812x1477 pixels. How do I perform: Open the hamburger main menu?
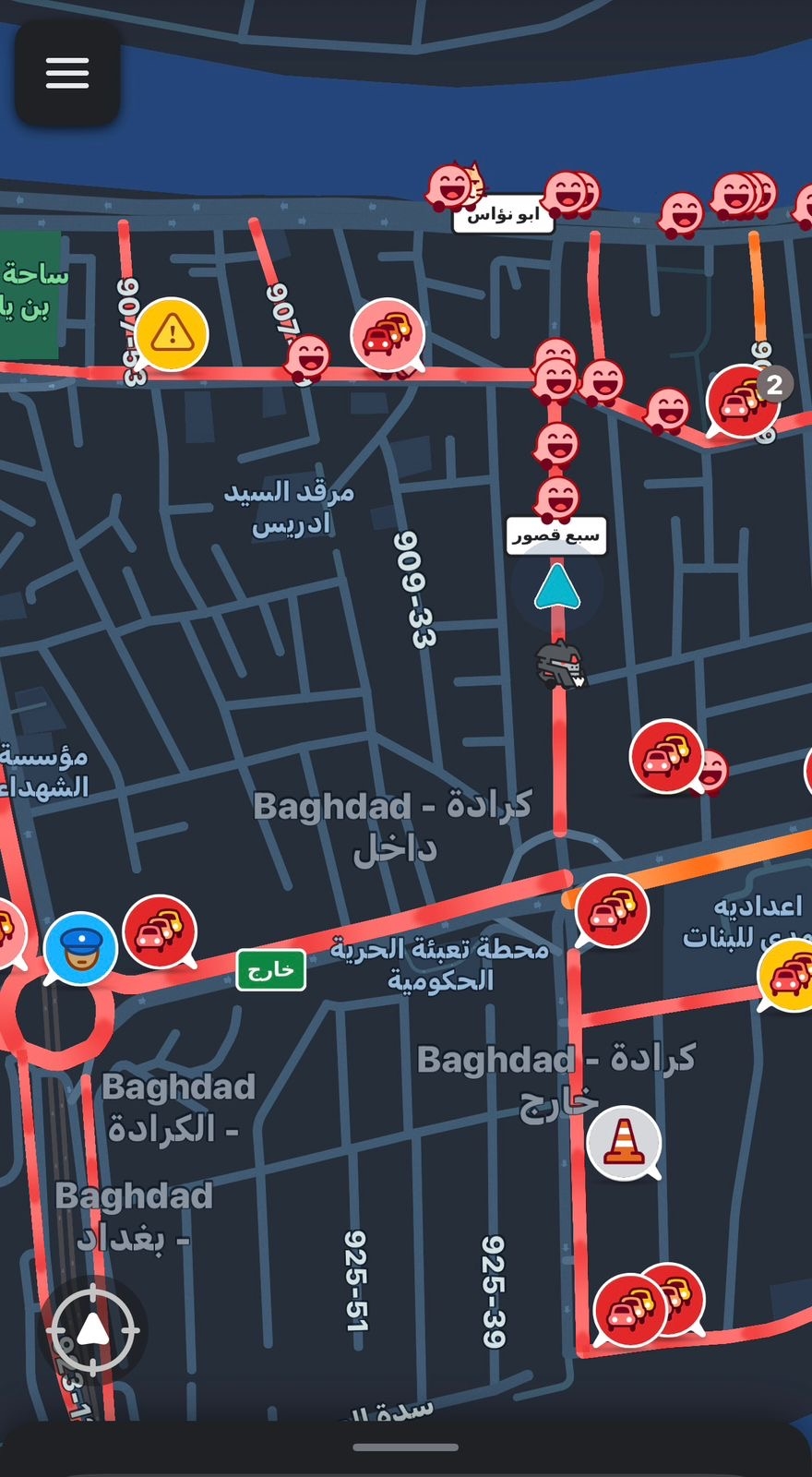[x=67, y=73]
